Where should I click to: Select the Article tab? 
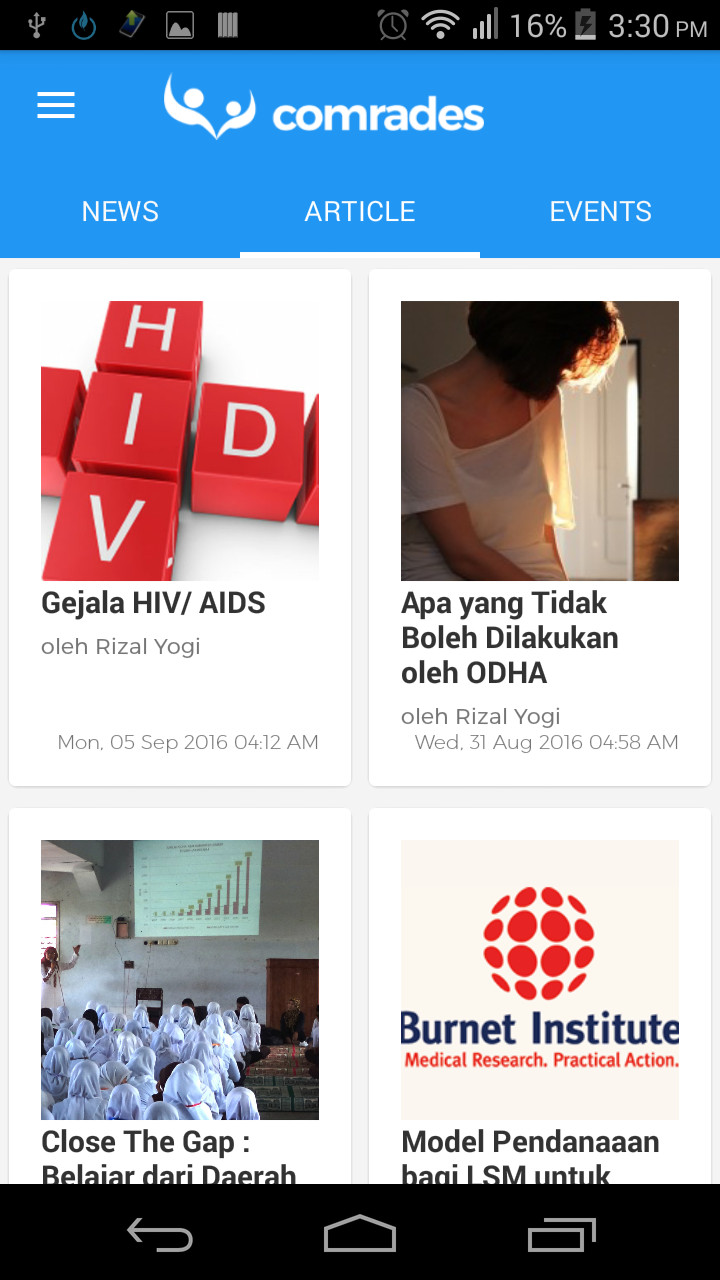(360, 212)
